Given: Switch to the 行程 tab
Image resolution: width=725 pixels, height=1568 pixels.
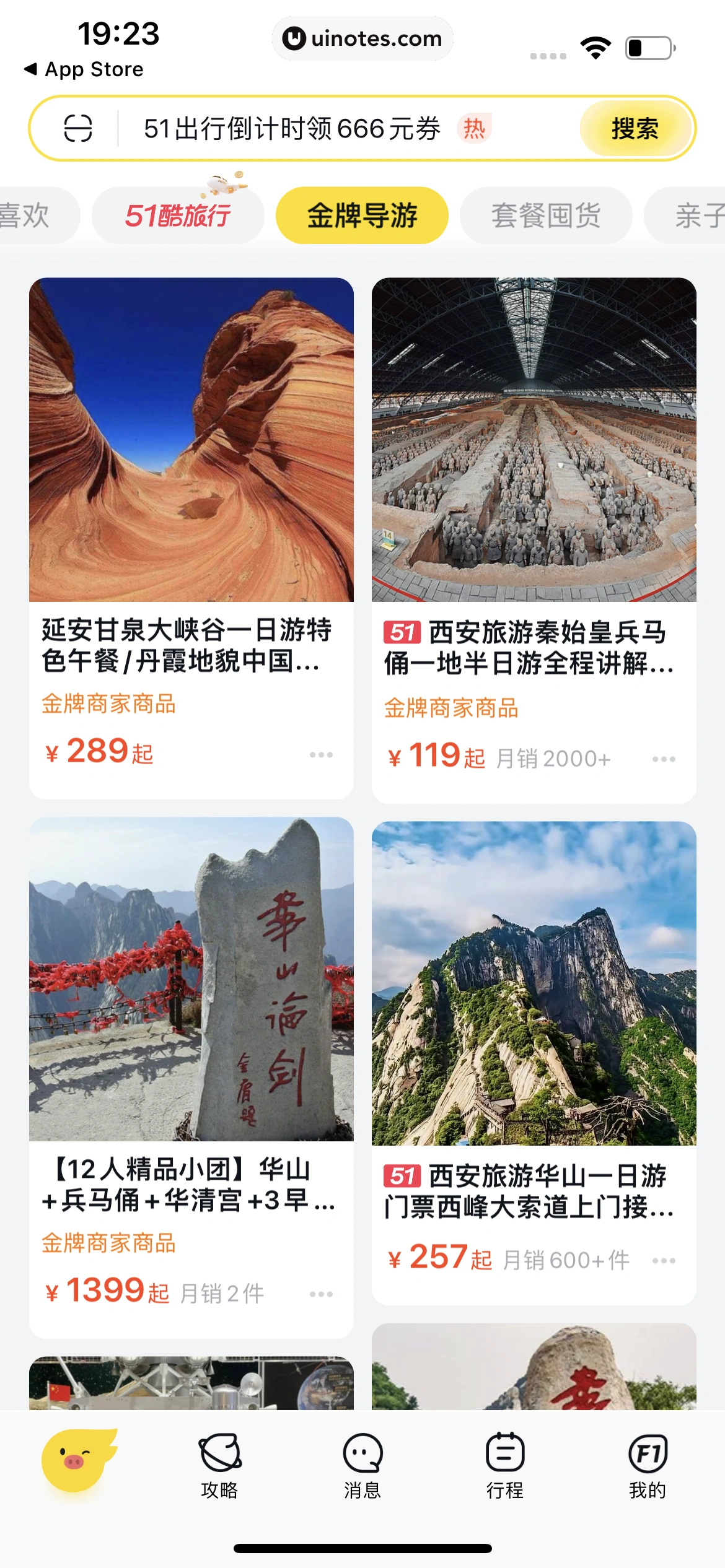Looking at the screenshot, I should click(x=505, y=1465).
